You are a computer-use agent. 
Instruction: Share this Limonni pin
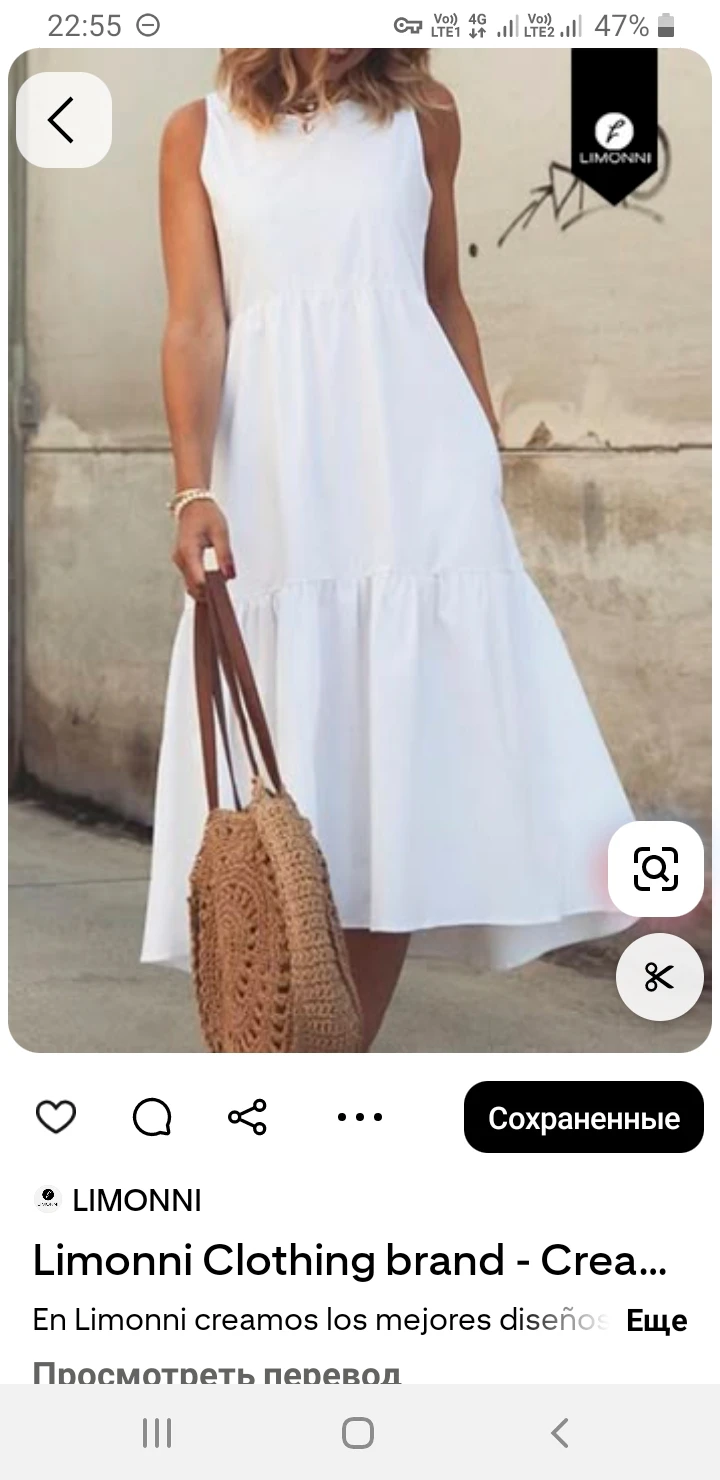pyautogui.click(x=247, y=1117)
